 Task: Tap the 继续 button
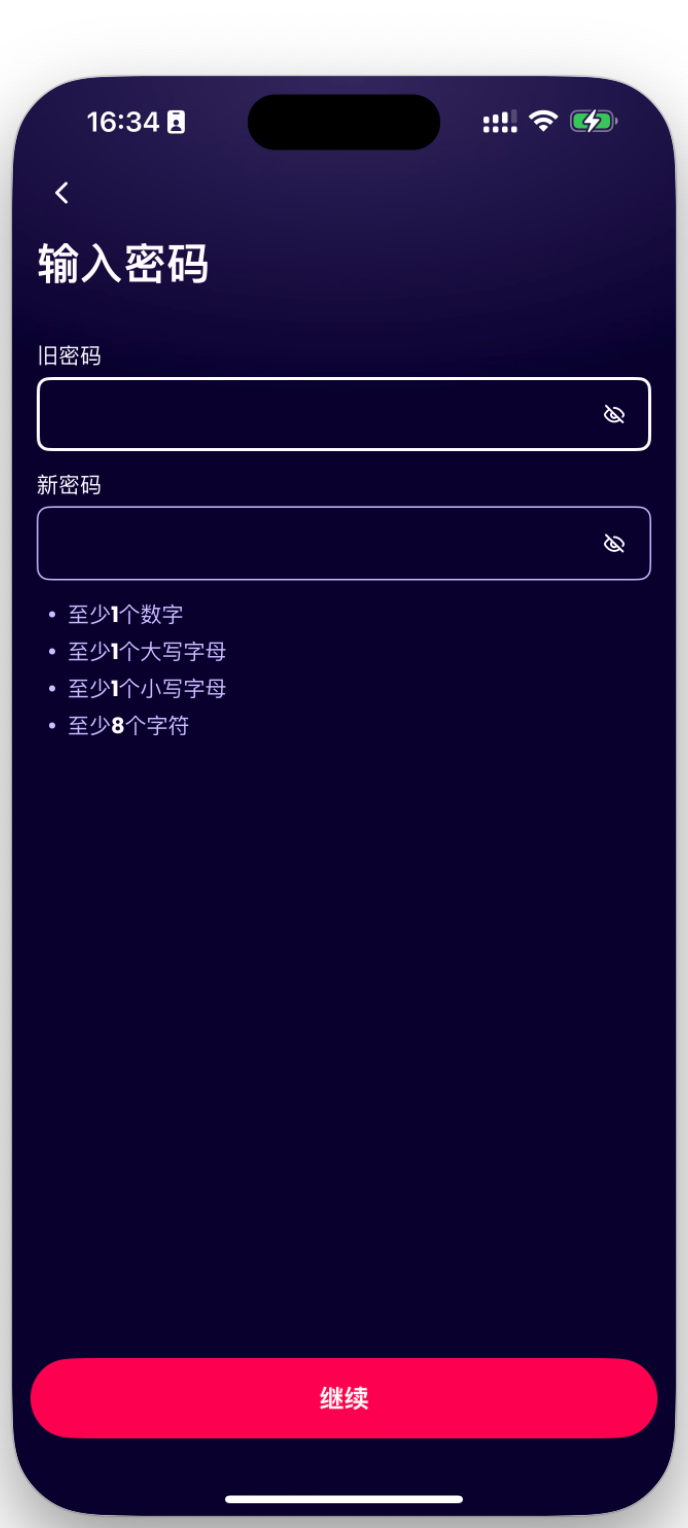(344, 1398)
